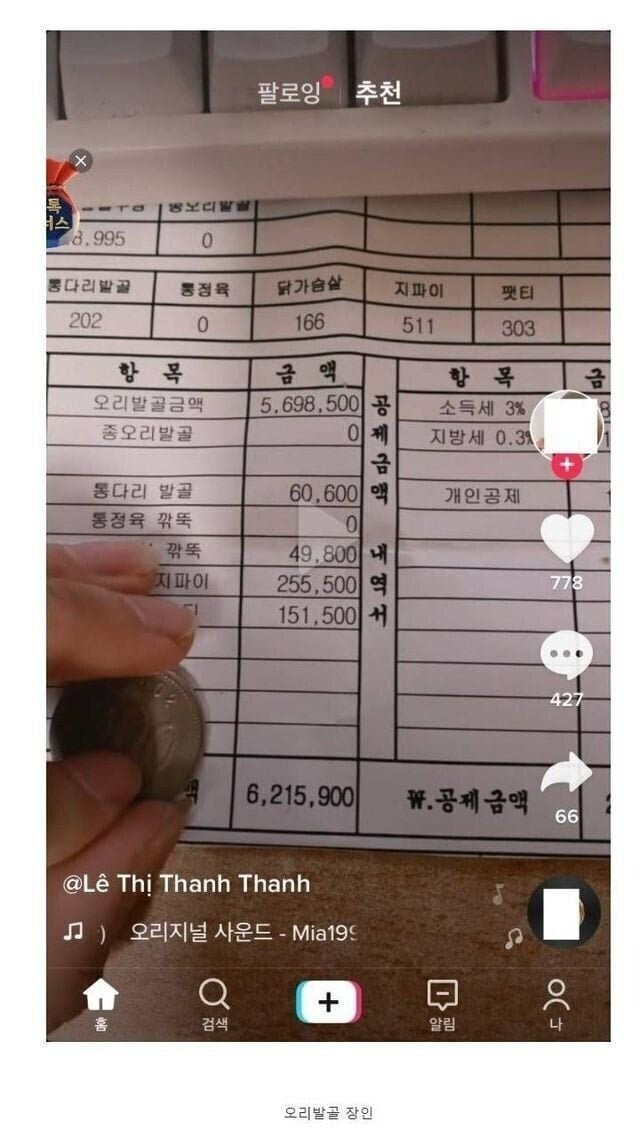
Task: Go to the 홈 tab
Action: click(x=101, y=1003)
